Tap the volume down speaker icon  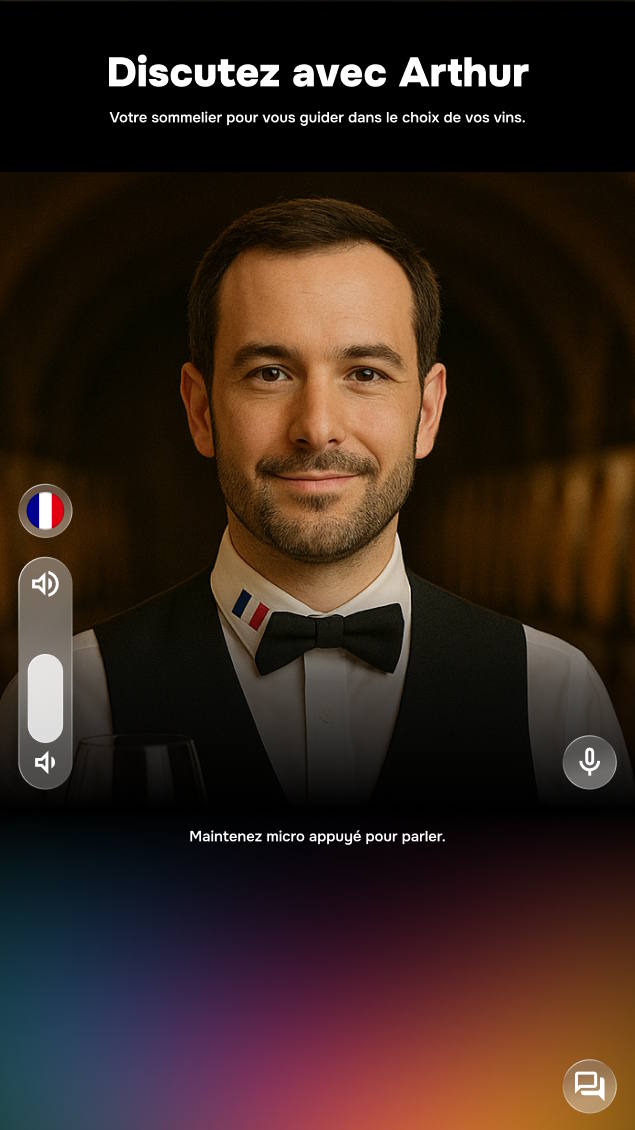click(x=45, y=763)
